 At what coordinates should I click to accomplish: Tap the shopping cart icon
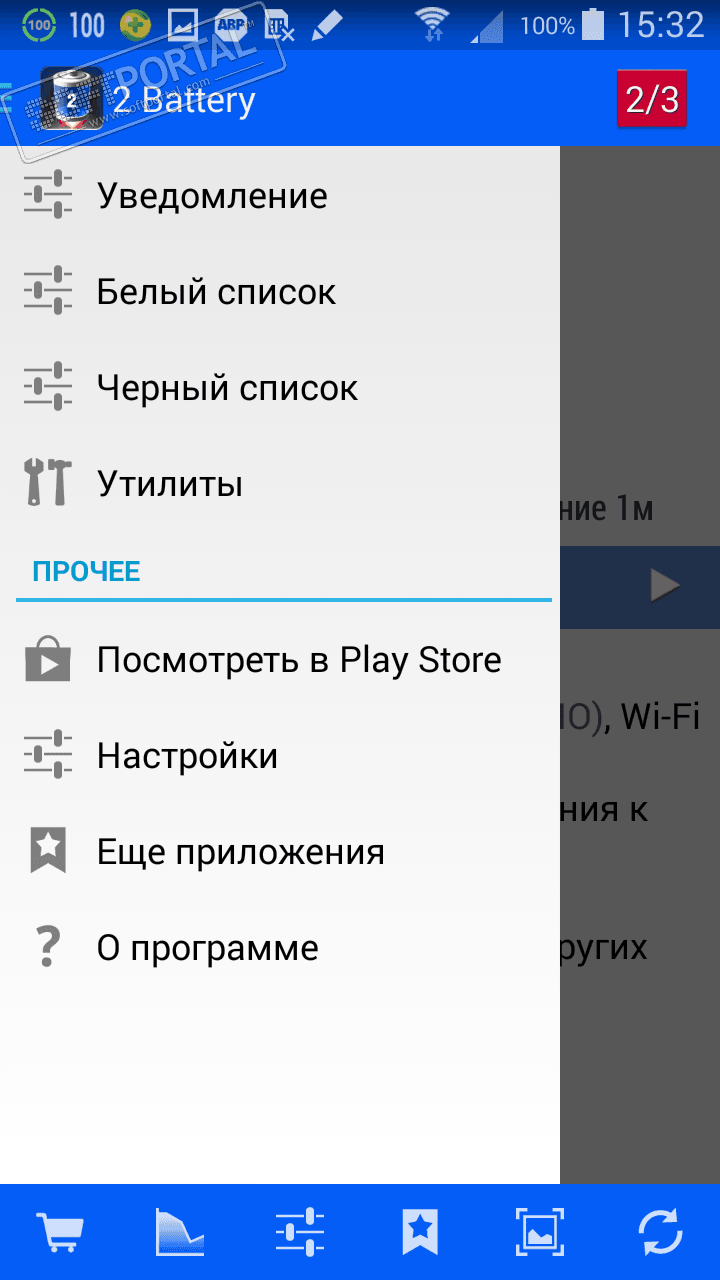(60, 1232)
